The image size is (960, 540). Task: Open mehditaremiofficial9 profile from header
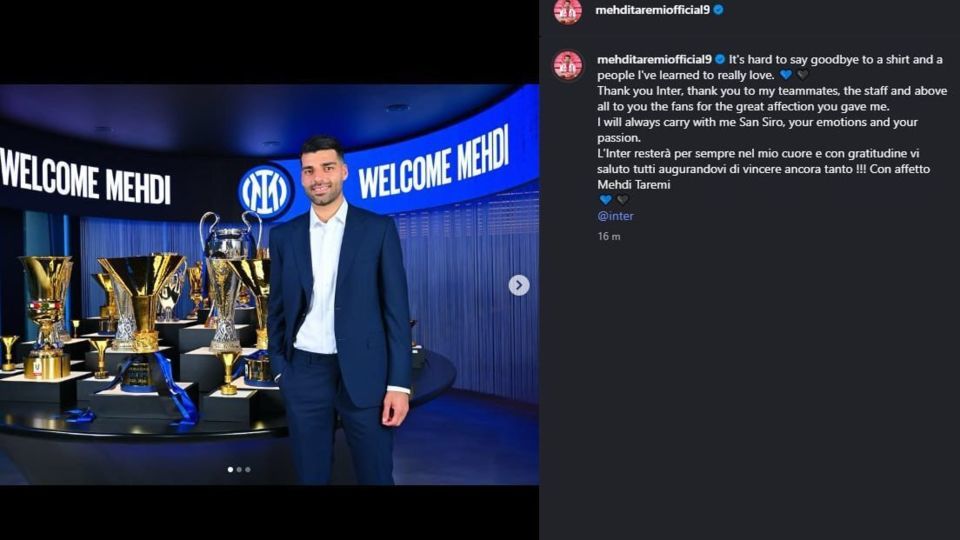click(652, 10)
